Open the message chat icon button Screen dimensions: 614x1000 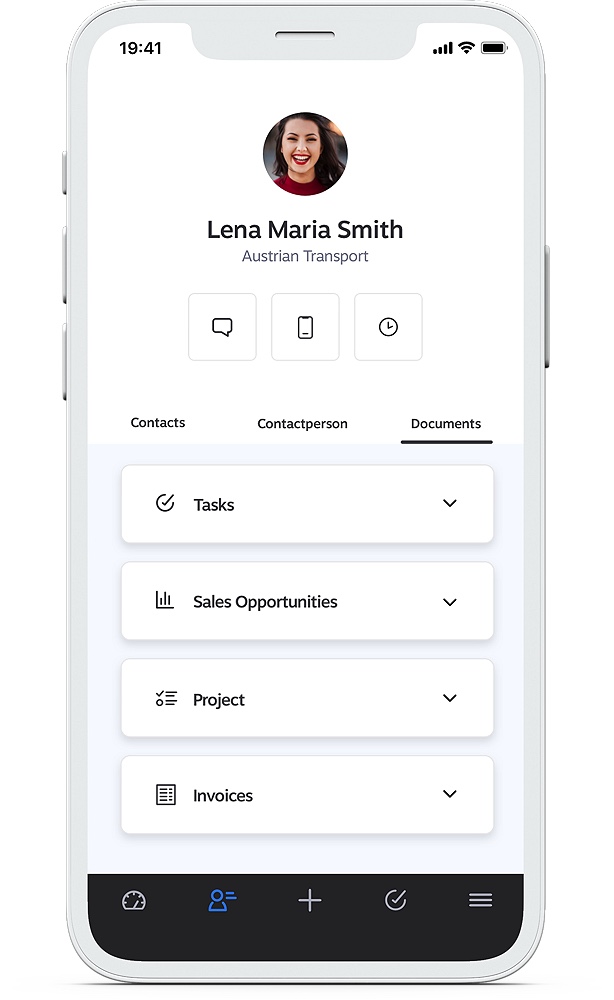click(222, 327)
